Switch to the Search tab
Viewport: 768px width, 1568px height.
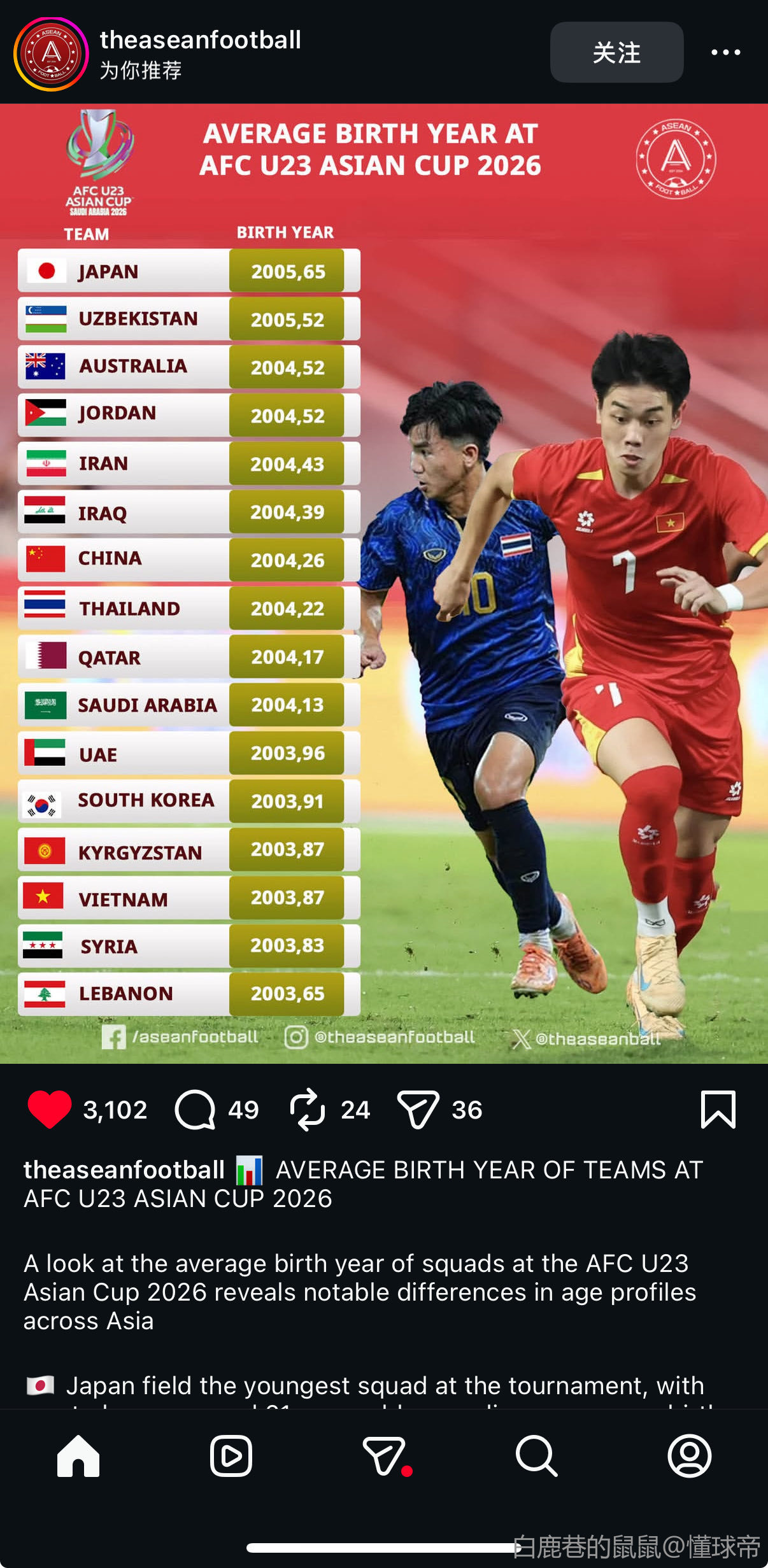click(536, 1455)
